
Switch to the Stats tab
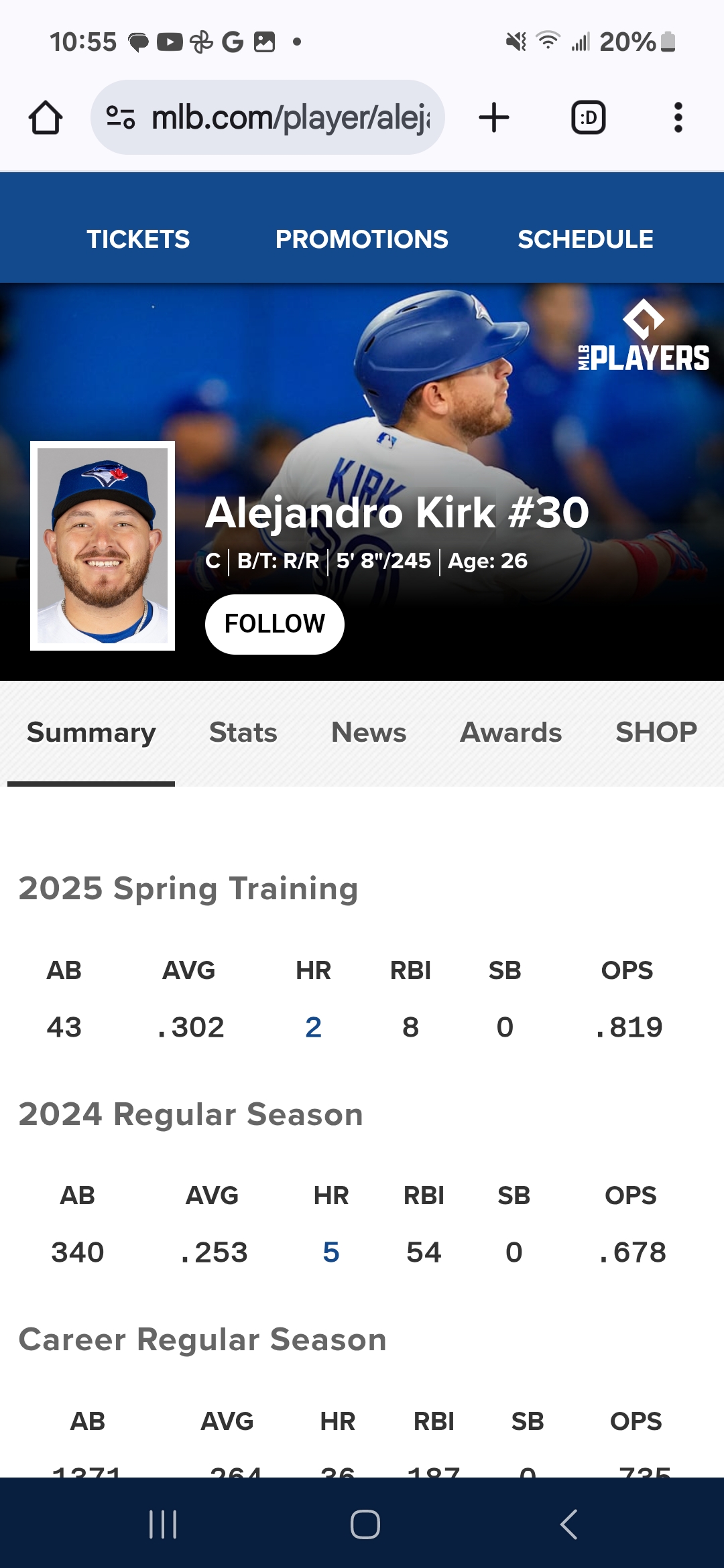243,732
